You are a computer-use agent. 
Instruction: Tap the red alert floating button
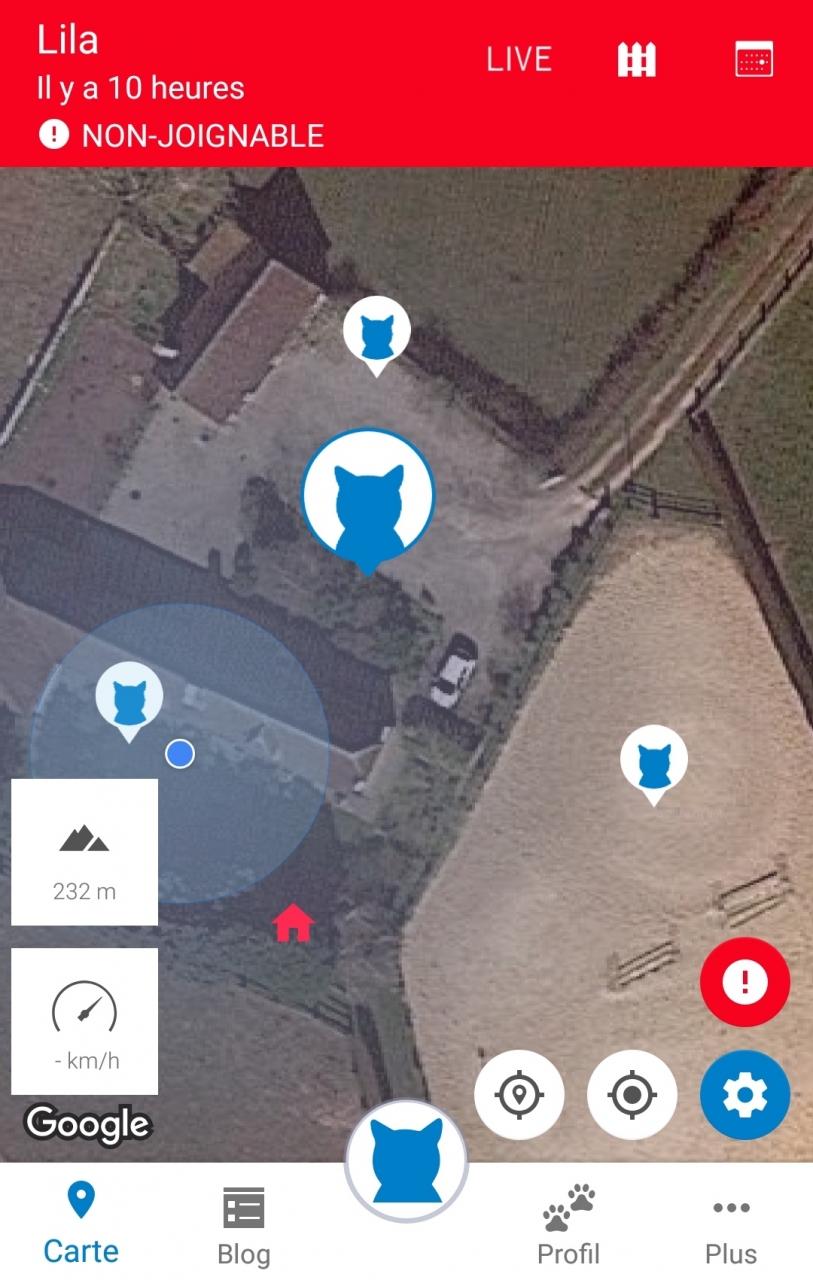click(x=745, y=982)
